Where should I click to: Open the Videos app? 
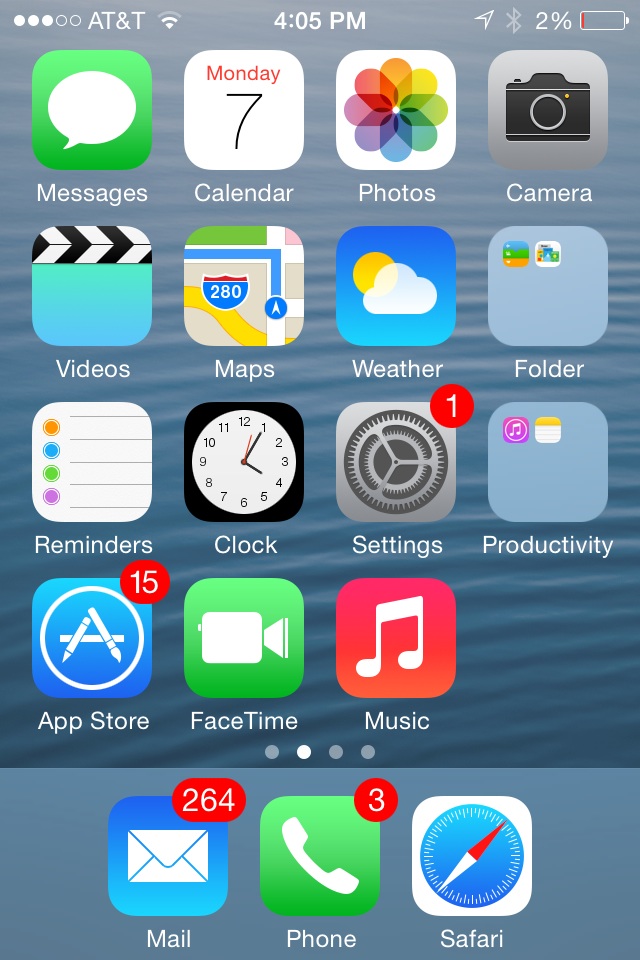pyautogui.click(x=92, y=286)
